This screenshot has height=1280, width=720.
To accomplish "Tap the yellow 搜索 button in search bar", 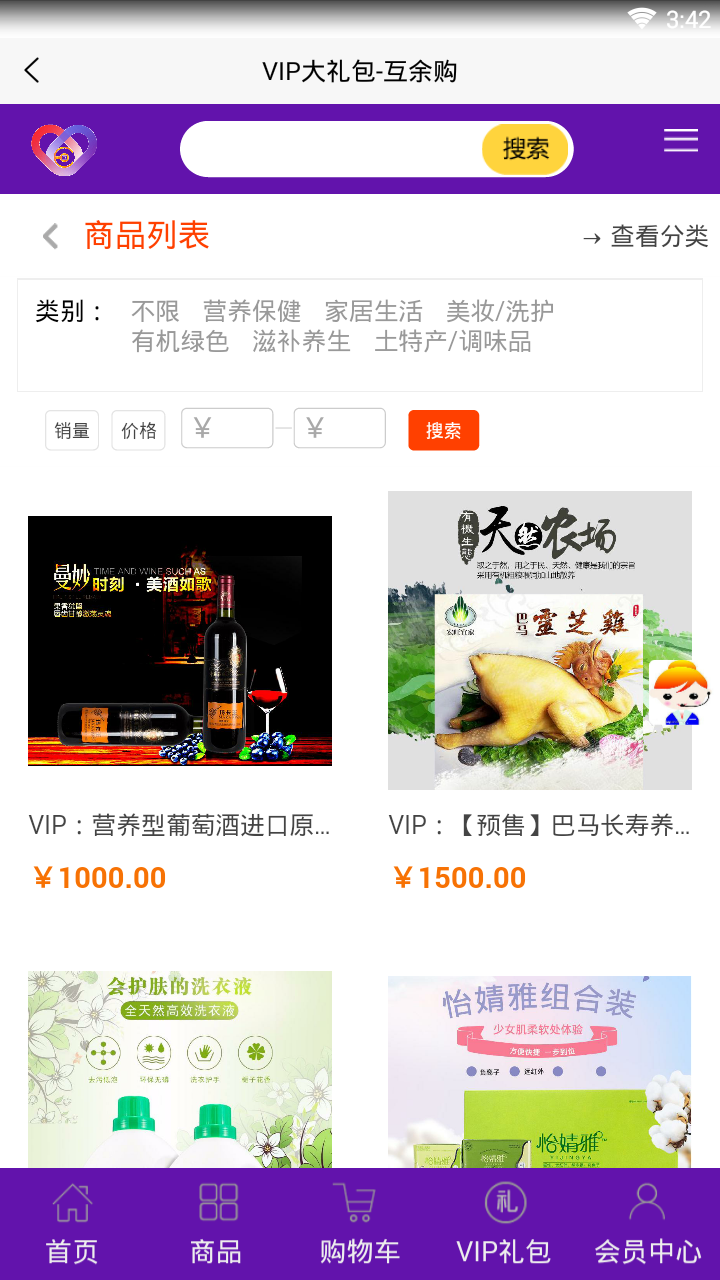I will pos(524,148).
